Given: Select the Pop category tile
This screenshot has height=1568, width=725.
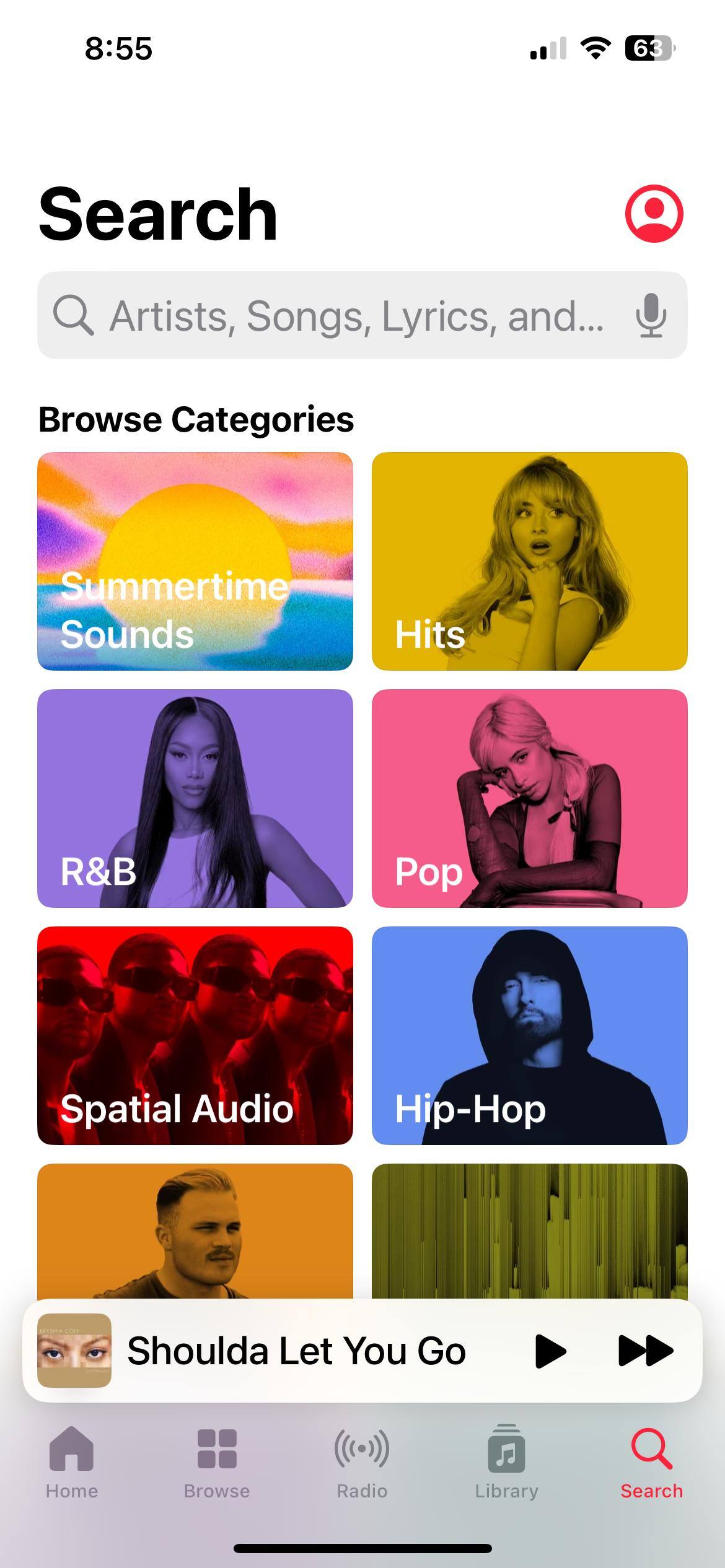Looking at the screenshot, I should coord(529,798).
